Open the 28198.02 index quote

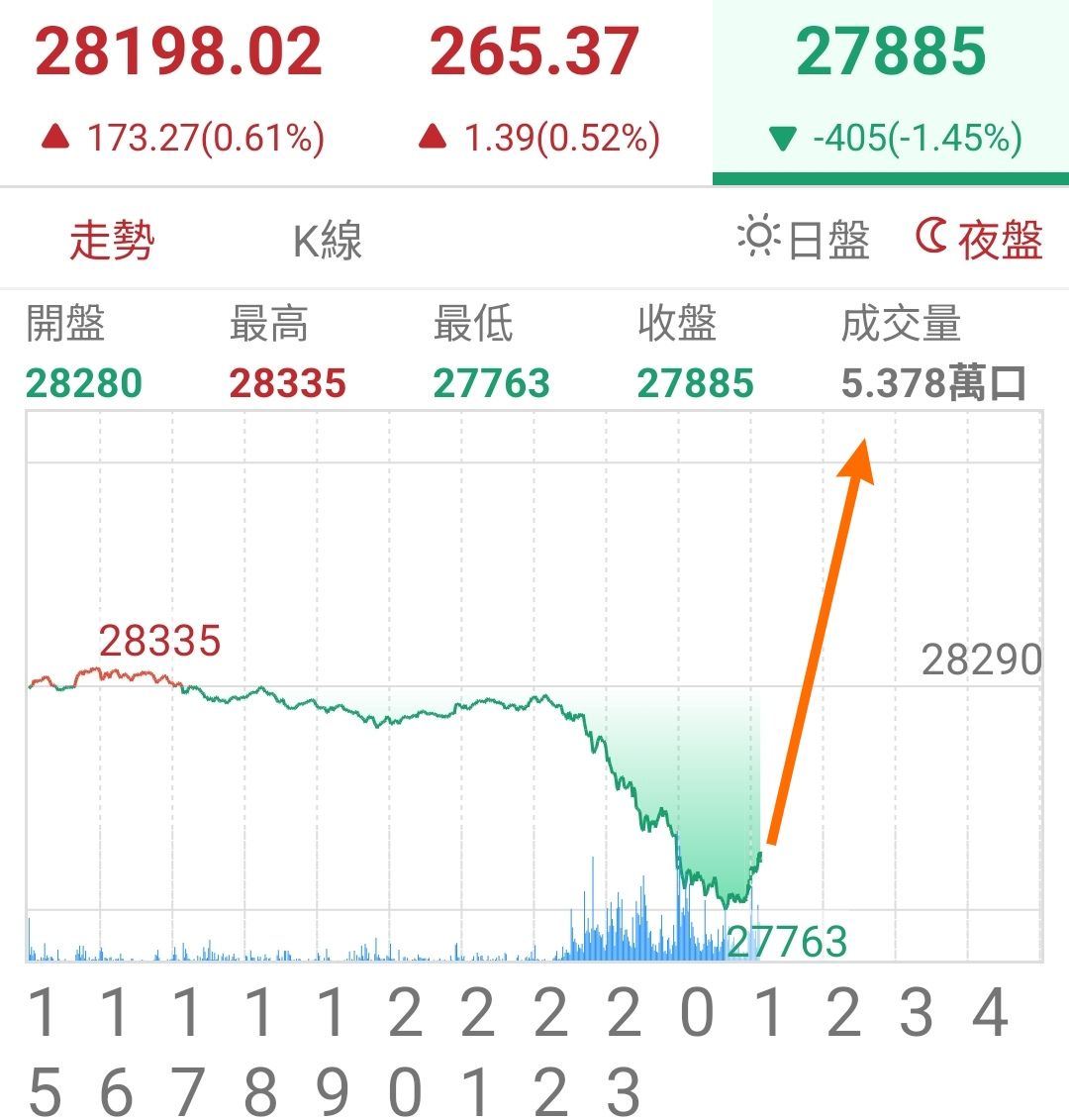tap(181, 89)
